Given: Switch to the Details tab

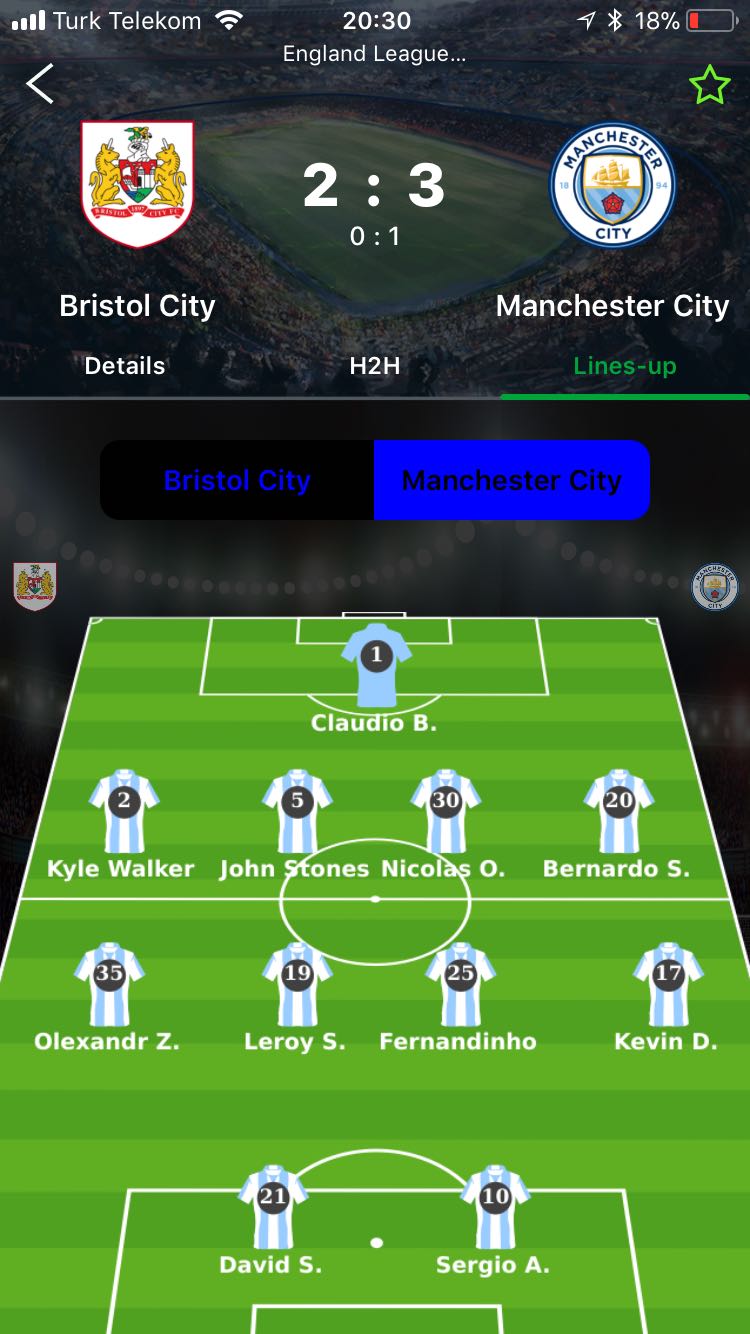Looking at the screenshot, I should tap(125, 366).
